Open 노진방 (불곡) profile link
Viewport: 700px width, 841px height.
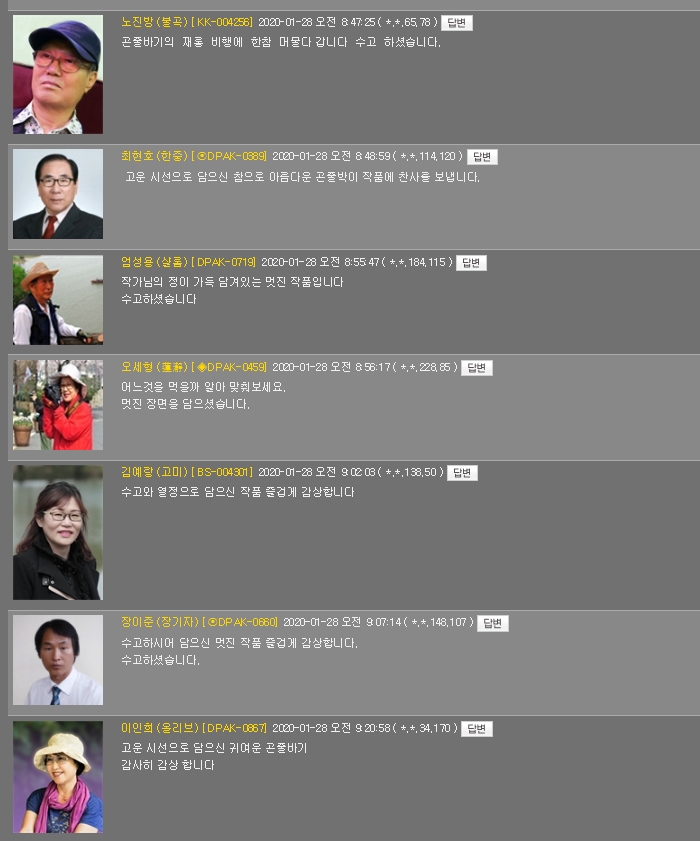coord(156,23)
